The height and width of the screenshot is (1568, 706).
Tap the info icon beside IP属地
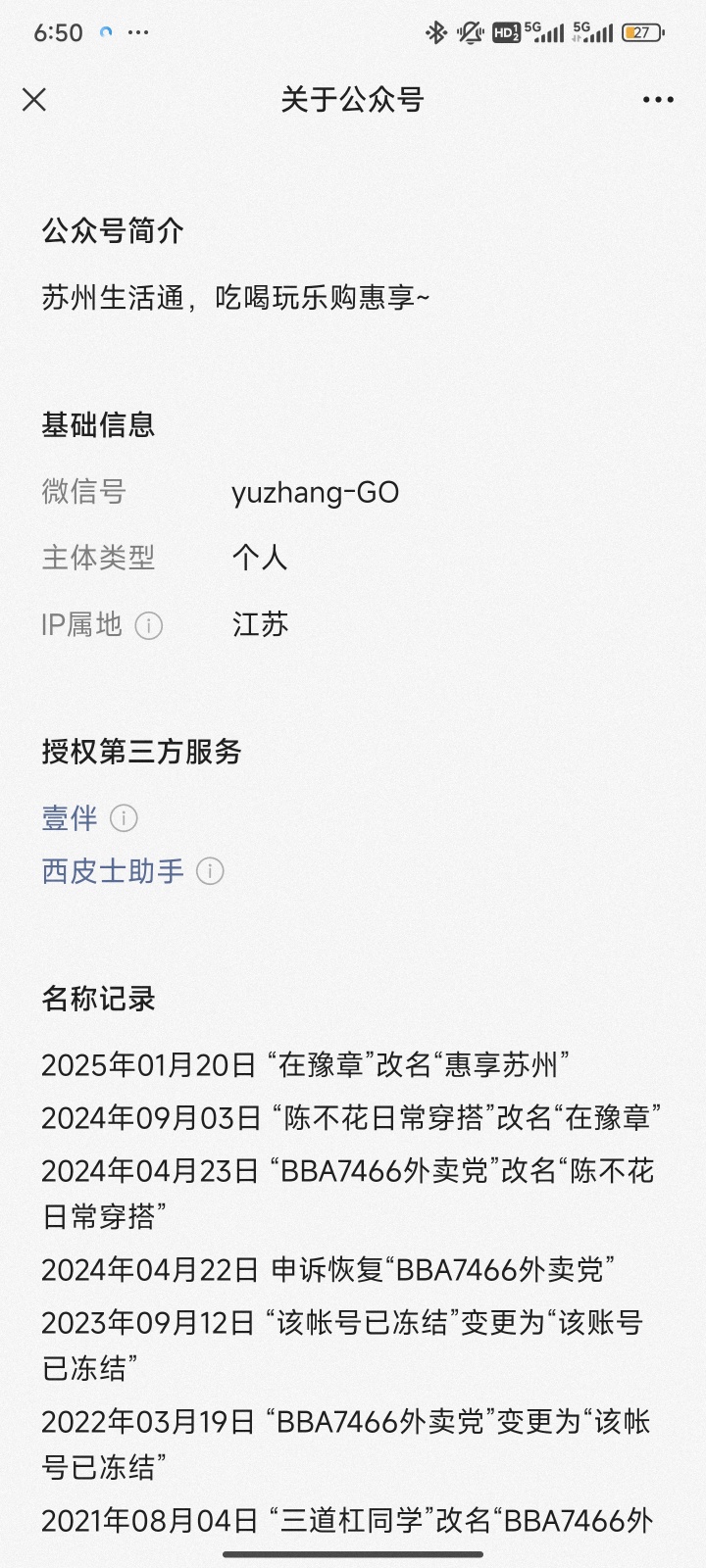148,625
